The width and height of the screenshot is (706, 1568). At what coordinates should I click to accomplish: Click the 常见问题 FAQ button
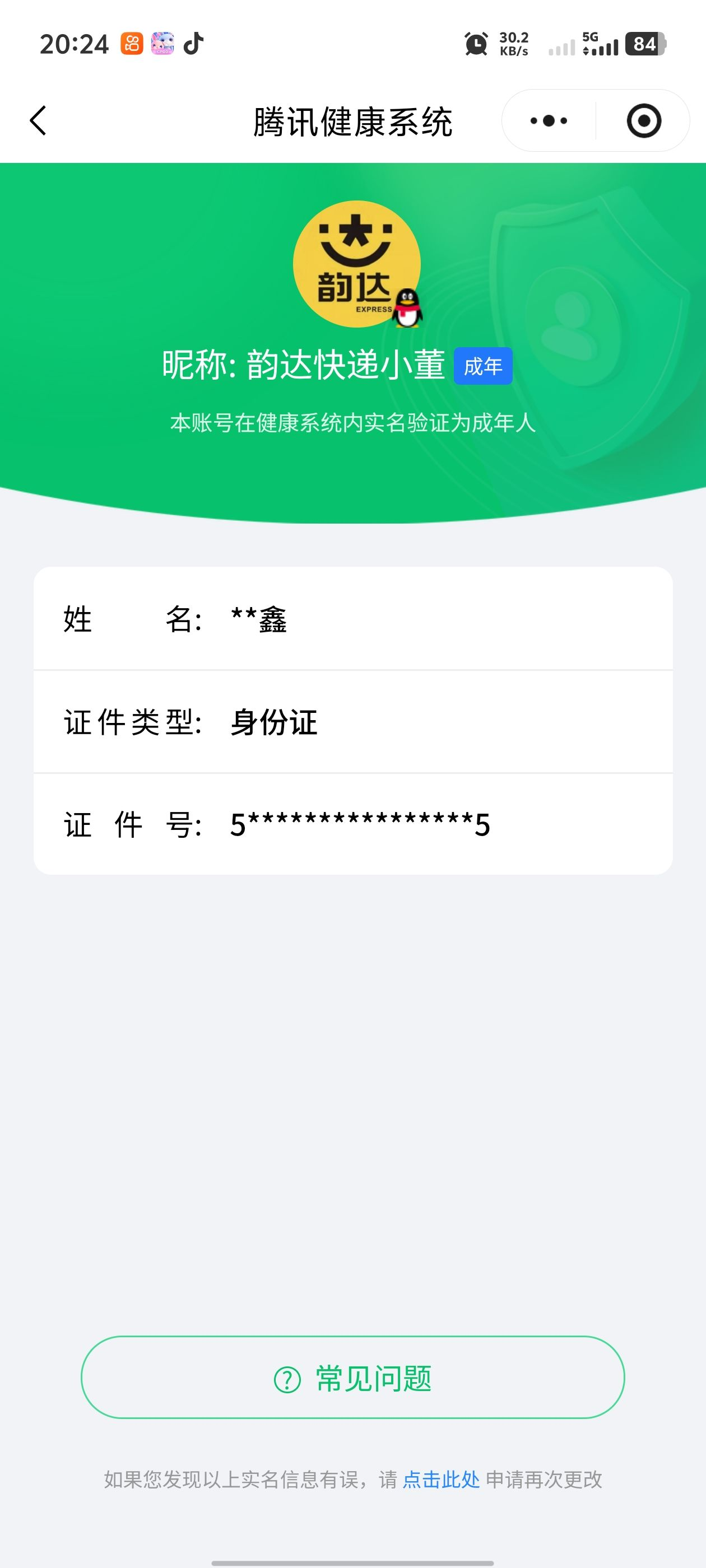pyautogui.click(x=352, y=1380)
